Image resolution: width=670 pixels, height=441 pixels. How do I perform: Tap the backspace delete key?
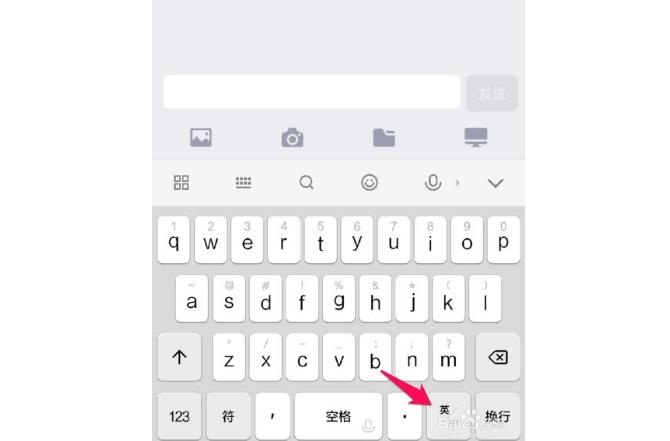(497, 358)
